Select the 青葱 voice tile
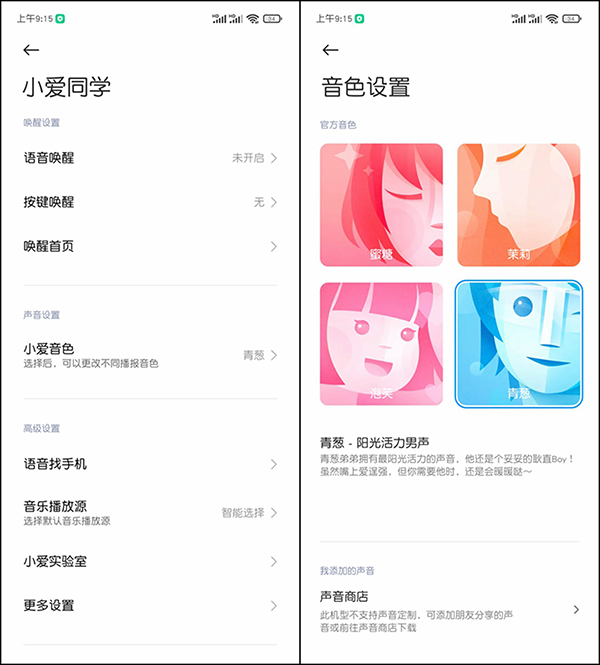600x665 pixels. [519, 343]
